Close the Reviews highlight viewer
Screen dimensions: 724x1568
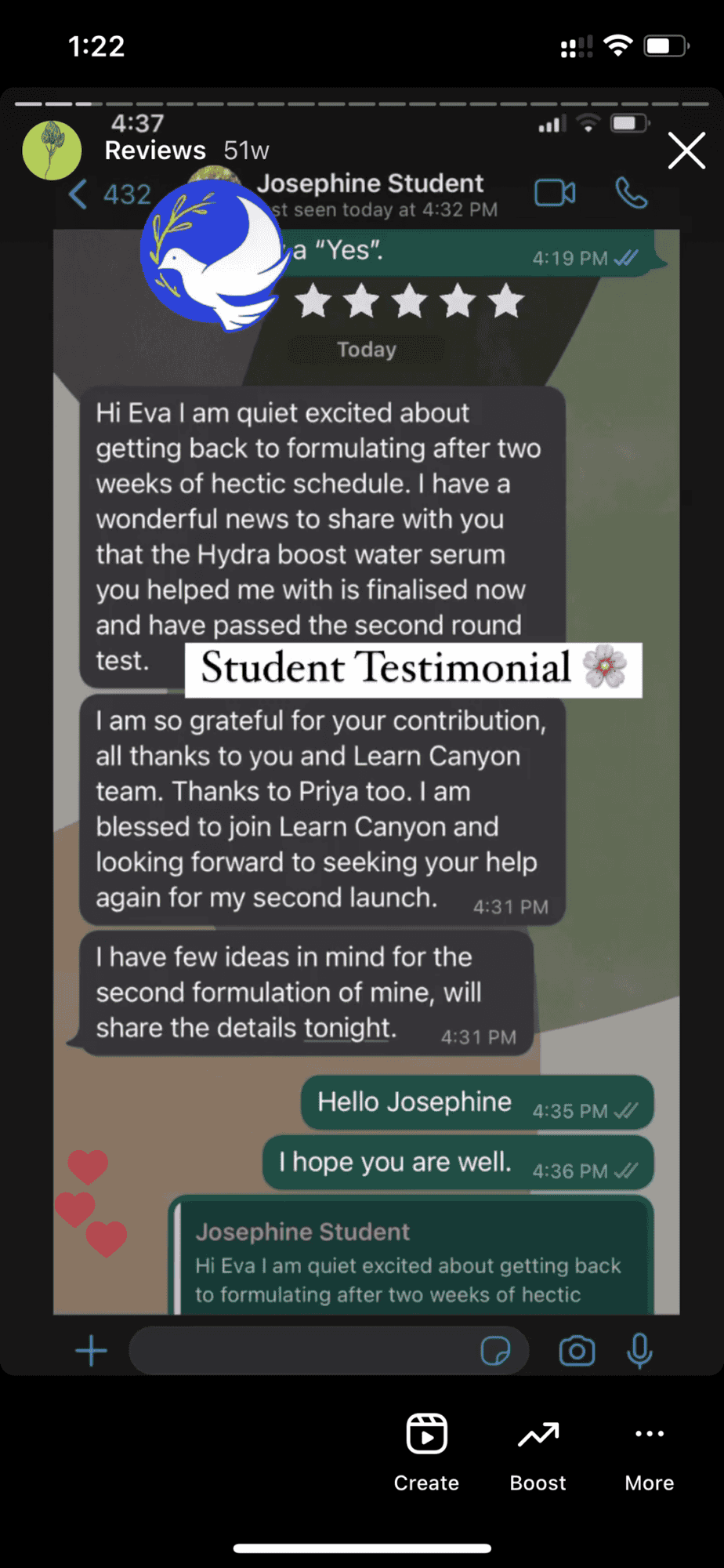tap(686, 151)
